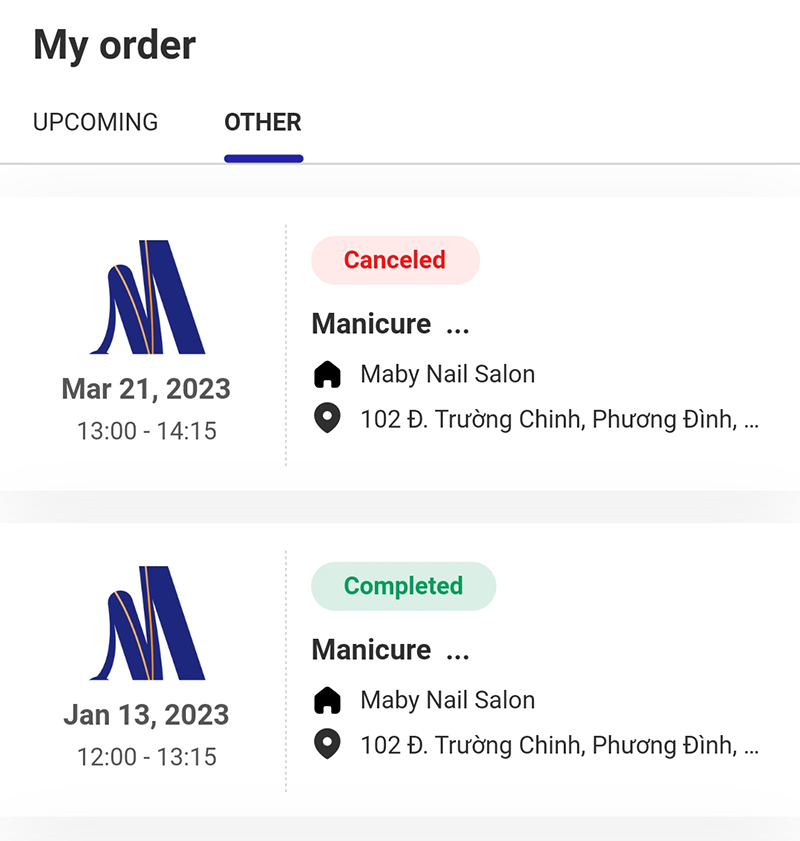Click the home icon beside Maby Nail Salon, January order
Viewport: 800px width, 841px height.
[328, 700]
